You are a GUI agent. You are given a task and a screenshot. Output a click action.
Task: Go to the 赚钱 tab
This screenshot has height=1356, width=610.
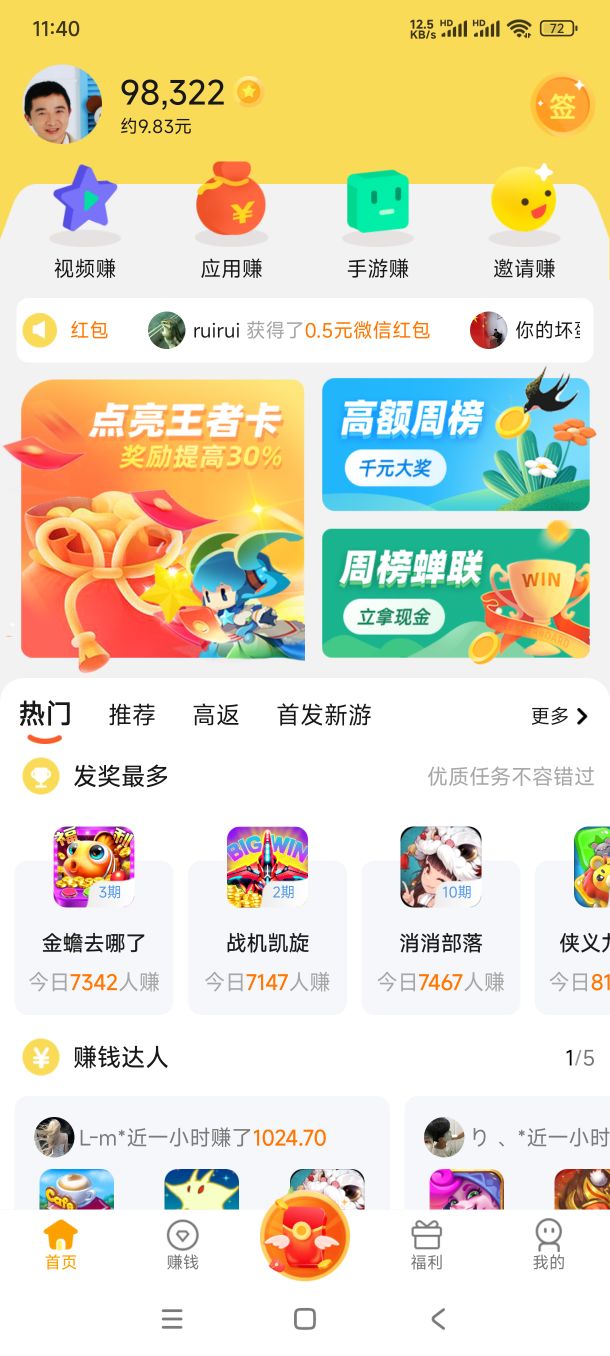(182, 1246)
